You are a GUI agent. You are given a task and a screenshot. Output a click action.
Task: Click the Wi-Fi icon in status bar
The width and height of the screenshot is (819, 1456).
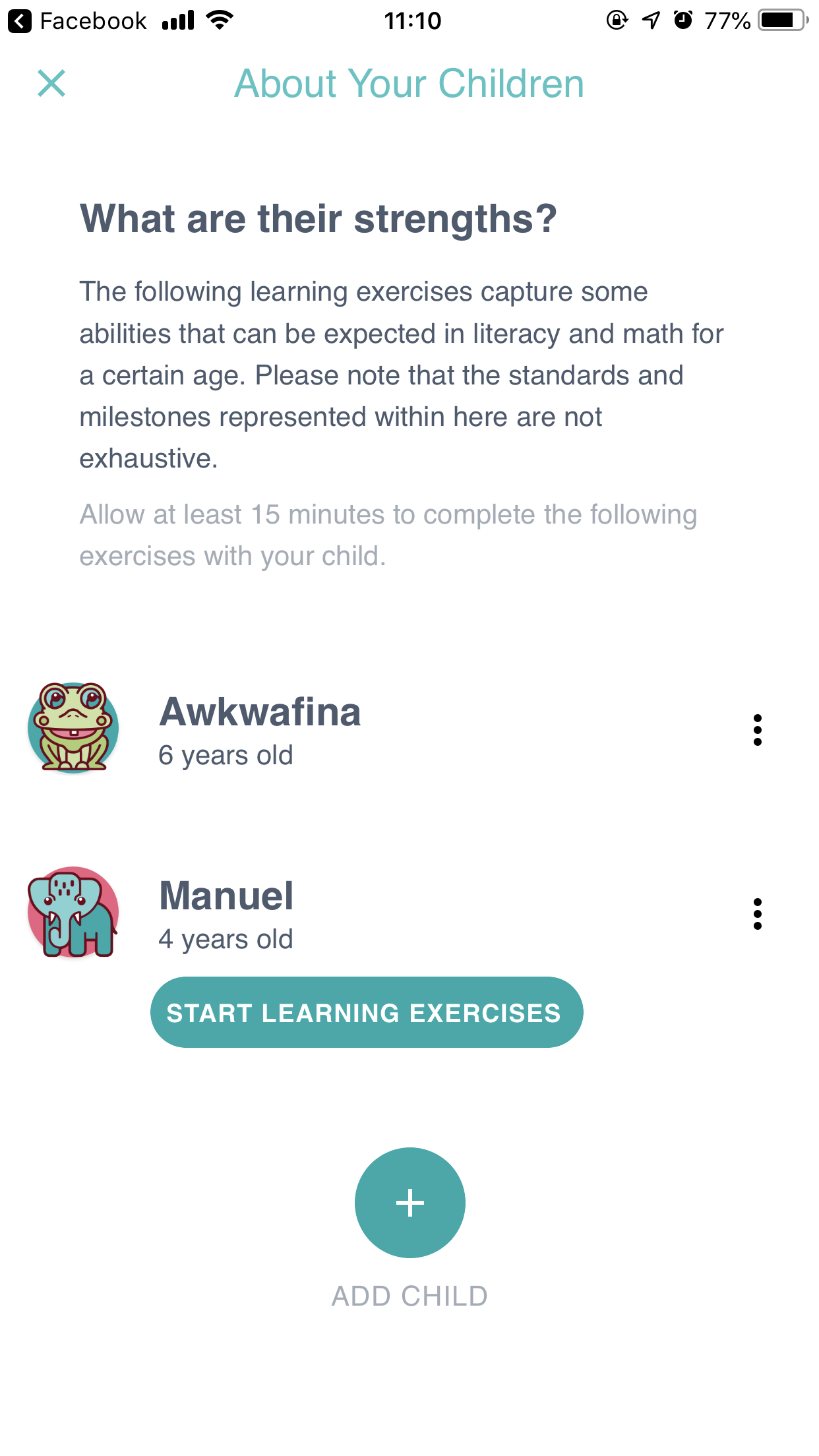pos(218,20)
